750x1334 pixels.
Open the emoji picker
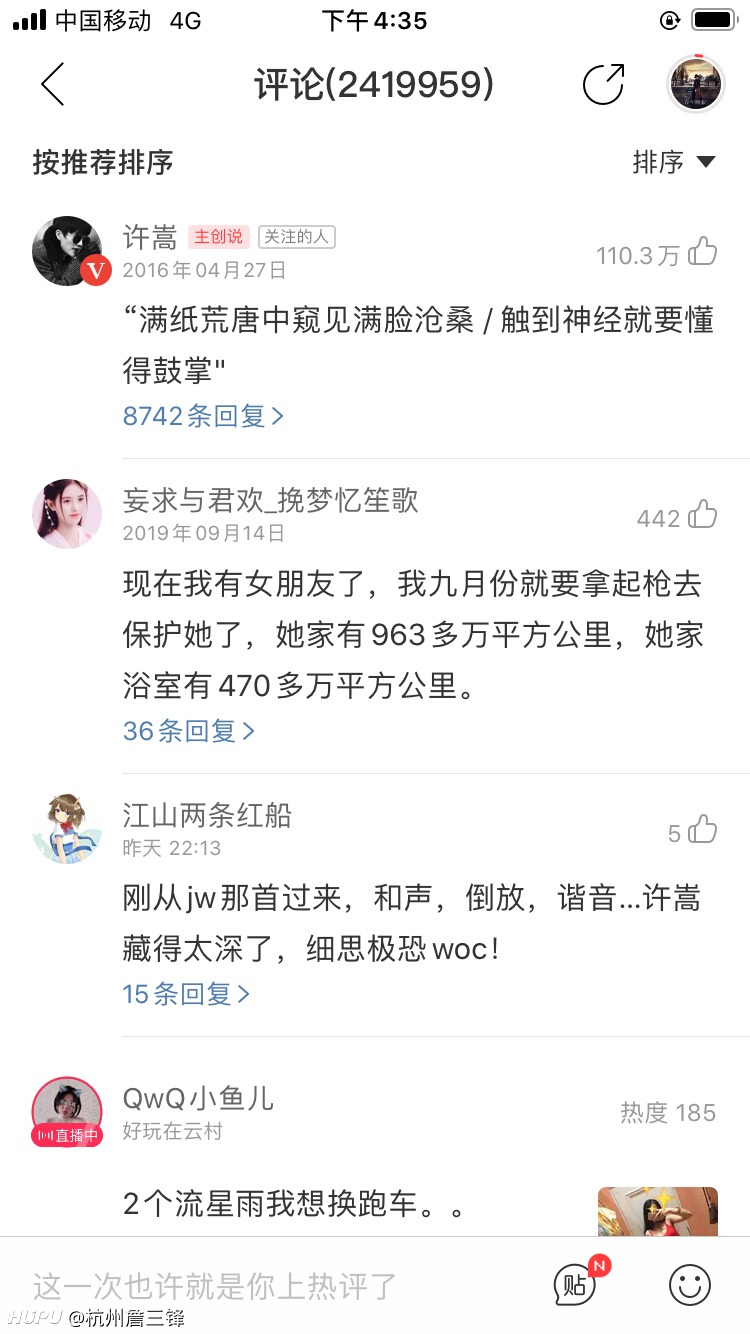(690, 1286)
